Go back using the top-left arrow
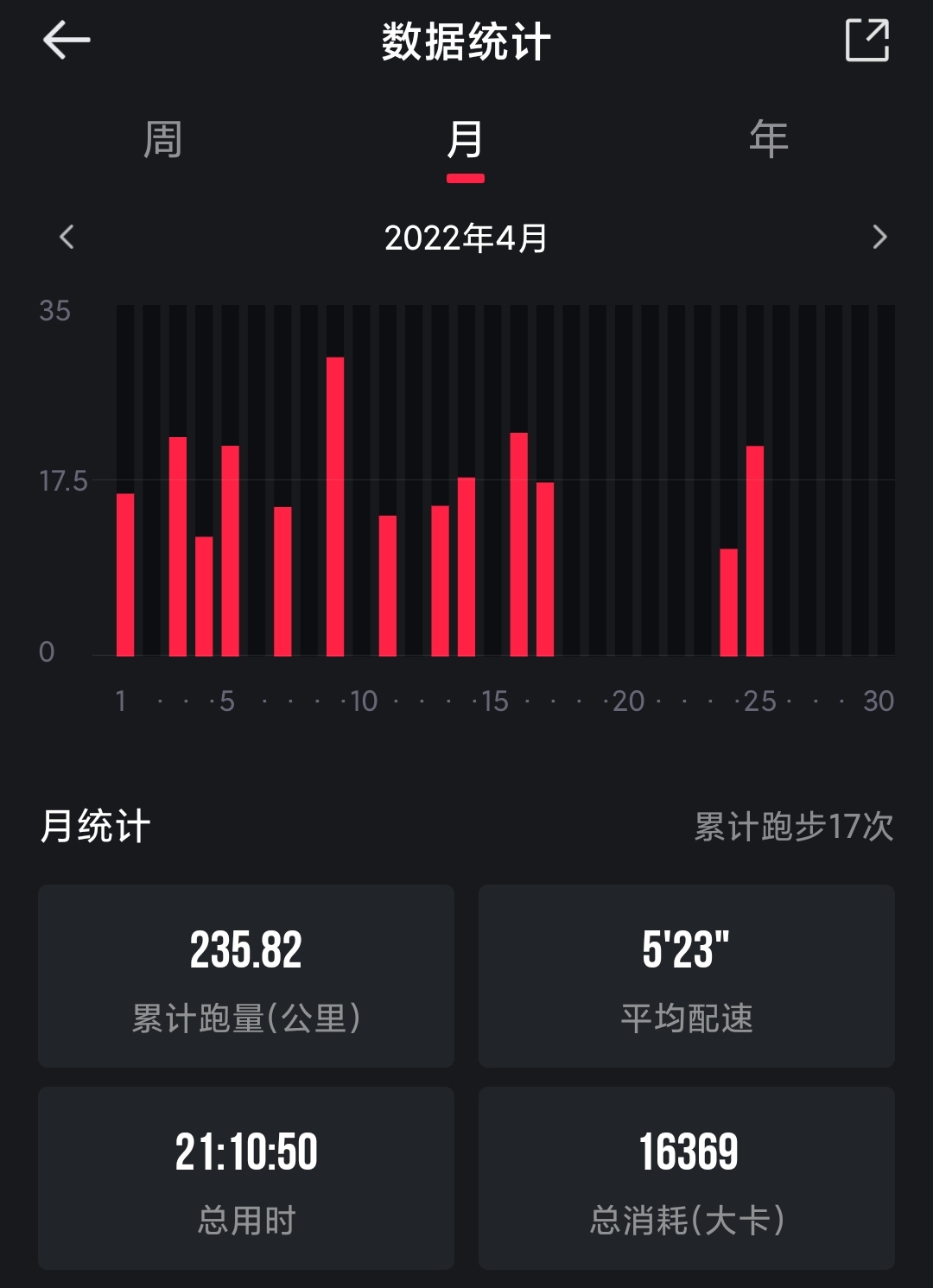Screen dimensions: 933x1288 click(x=67, y=41)
